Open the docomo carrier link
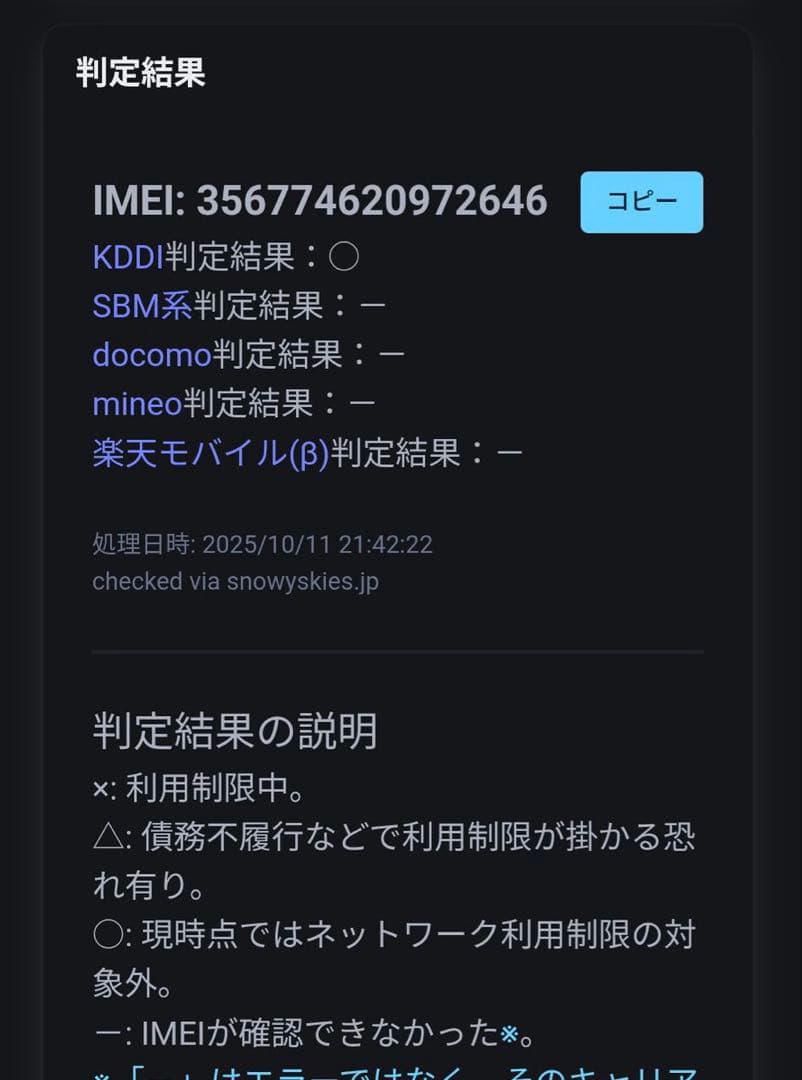Viewport: 802px width, 1080px height. click(151, 354)
